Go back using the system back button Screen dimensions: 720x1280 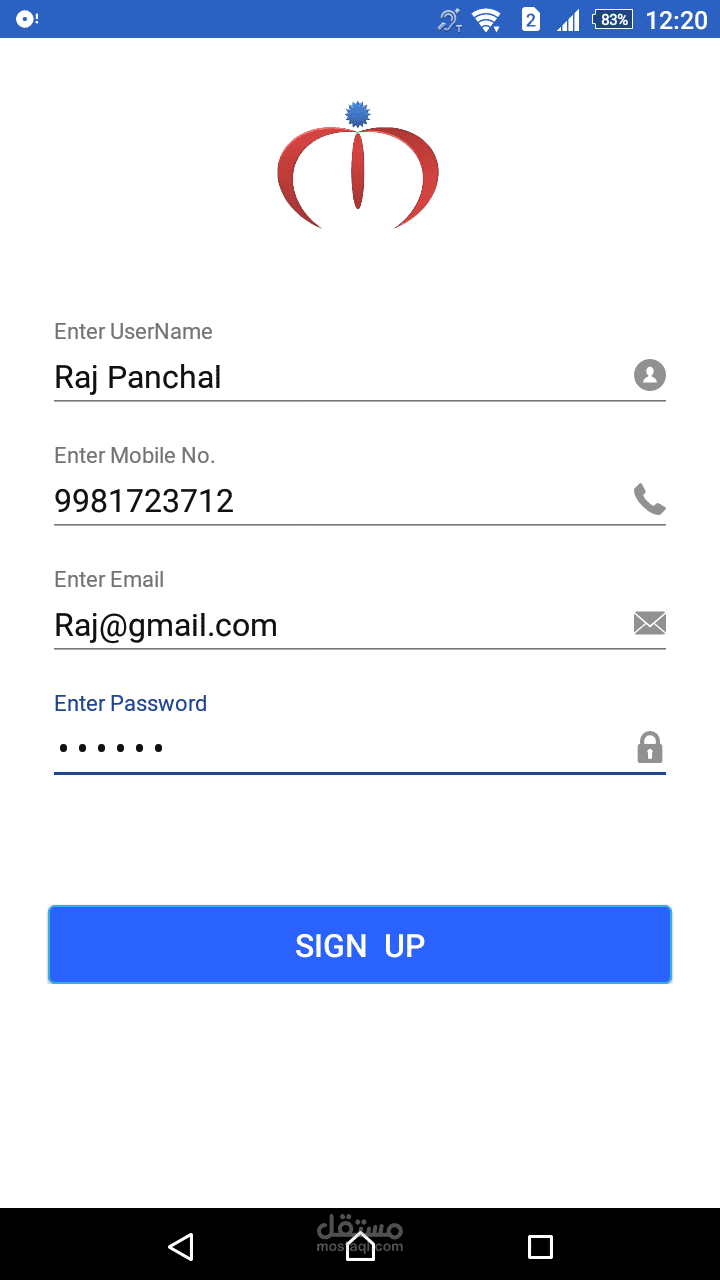point(181,1246)
